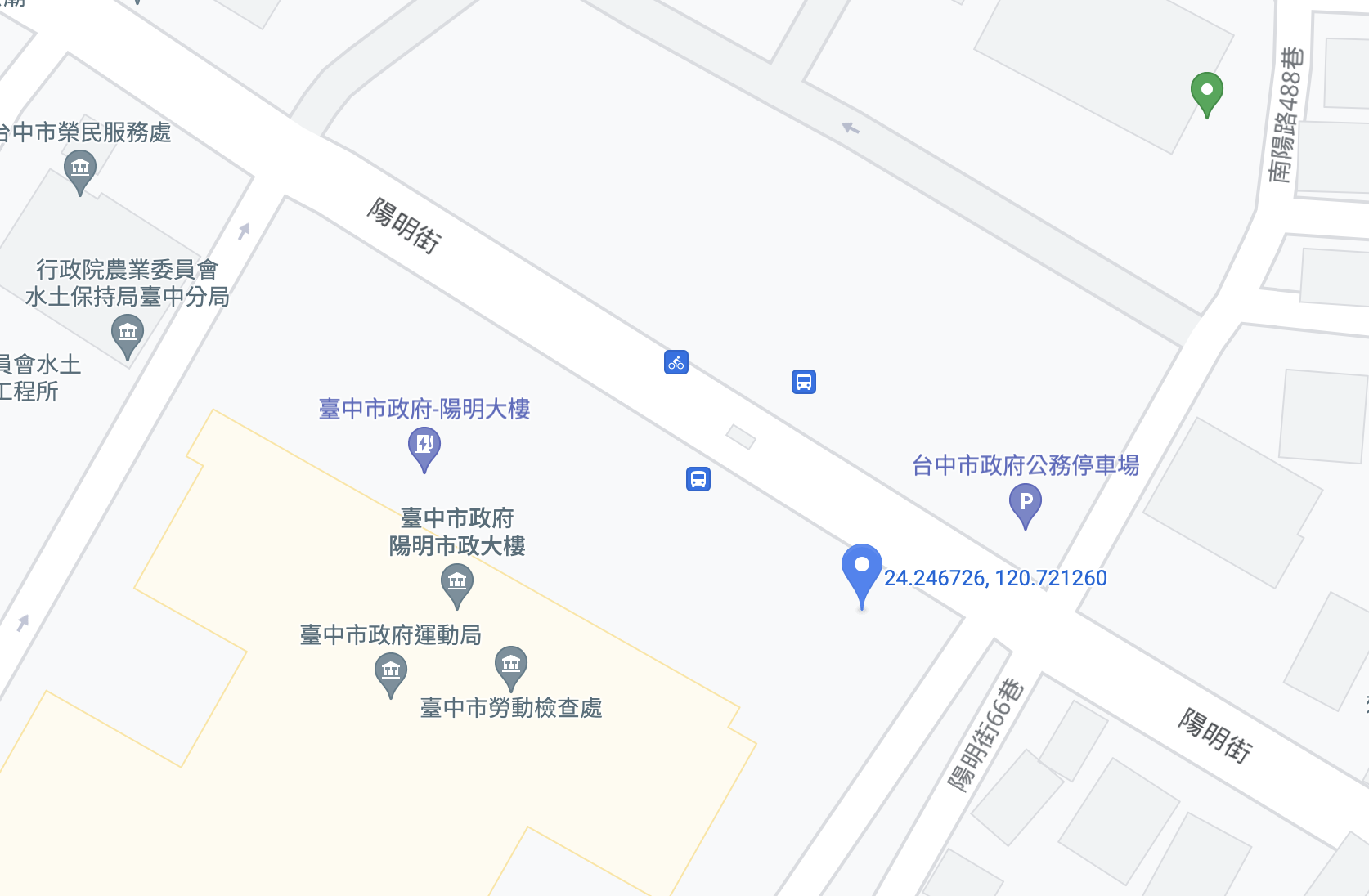This screenshot has width=1369, height=896.
Task: Open 台中市榮民服務處 place marker
Action: 80,169
